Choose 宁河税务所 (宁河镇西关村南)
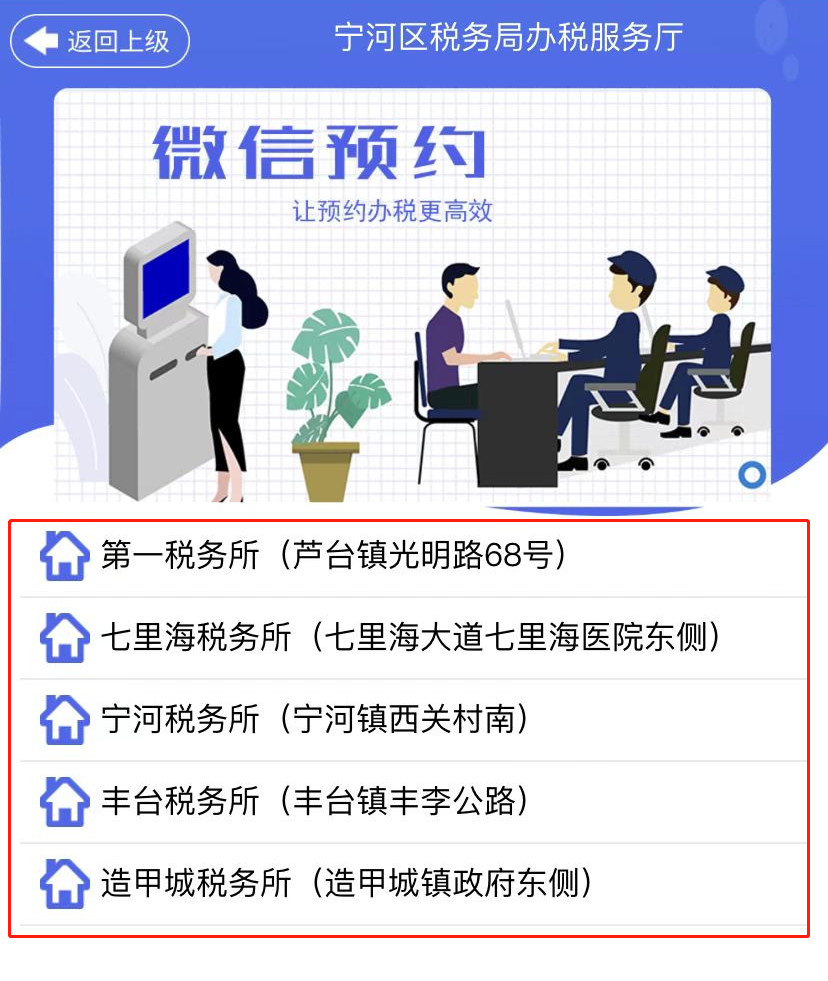The height and width of the screenshot is (981, 828). (314, 719)
